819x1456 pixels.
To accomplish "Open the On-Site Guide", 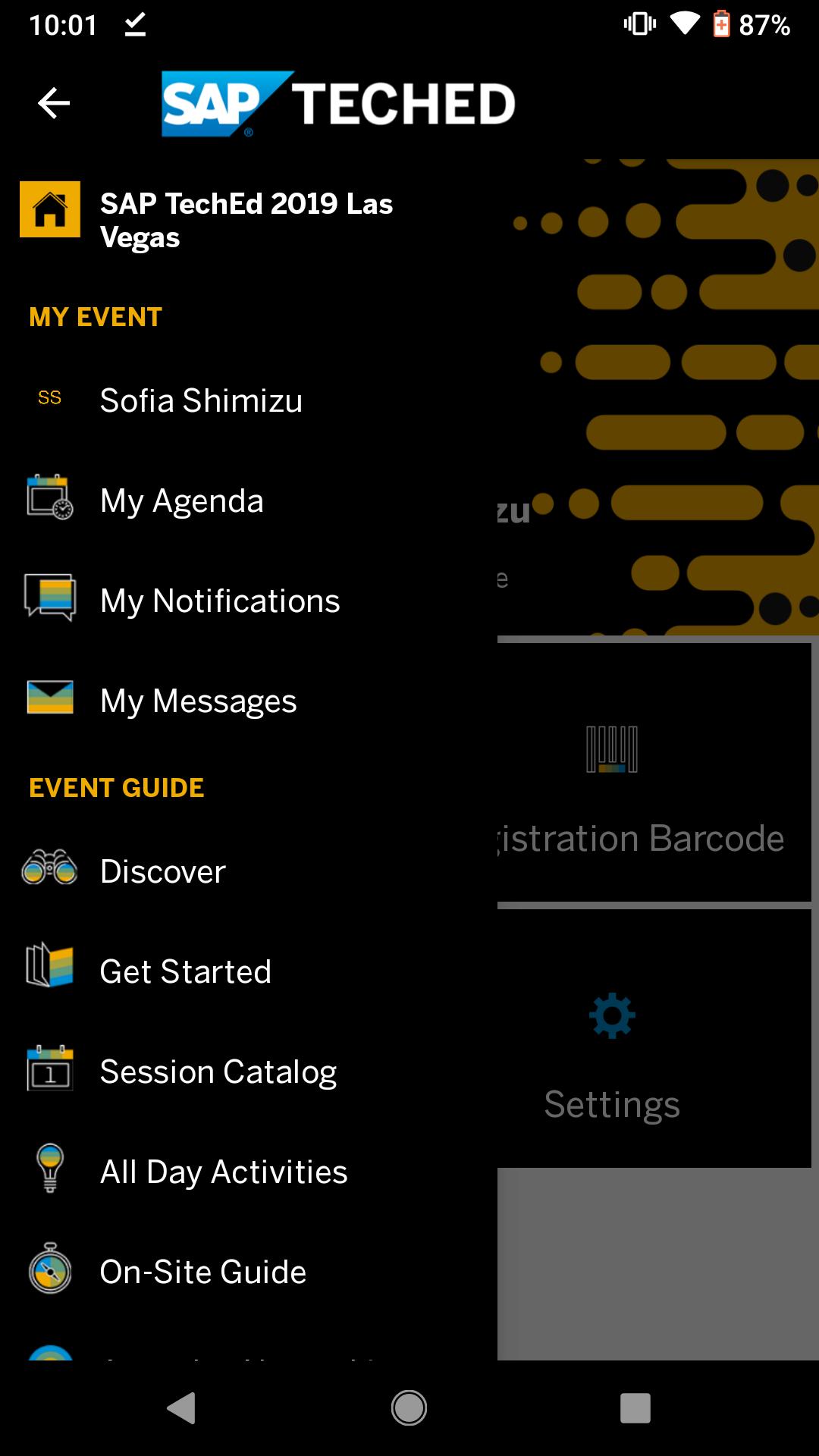I will 203,1272.
